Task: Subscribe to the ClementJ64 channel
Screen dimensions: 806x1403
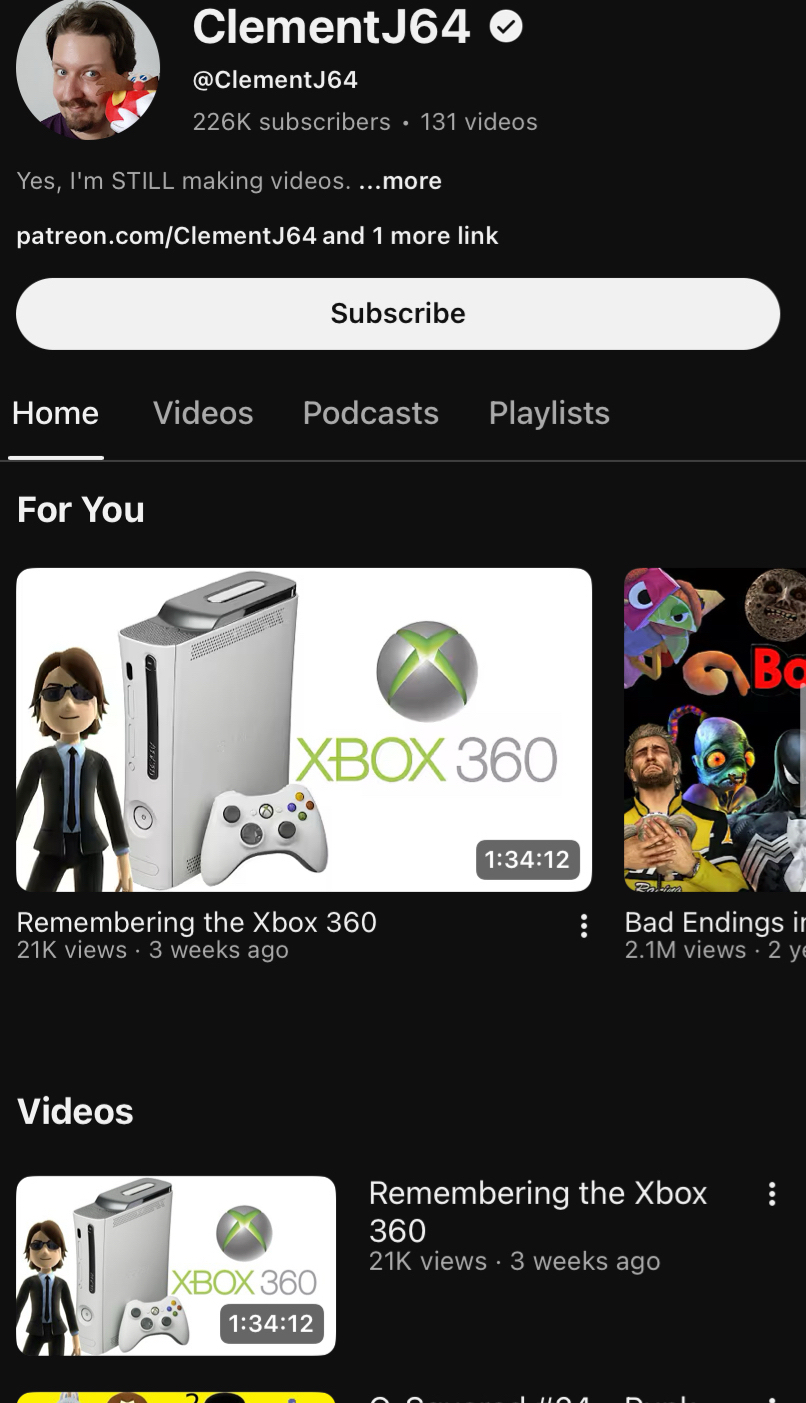Action: (398, 314)
